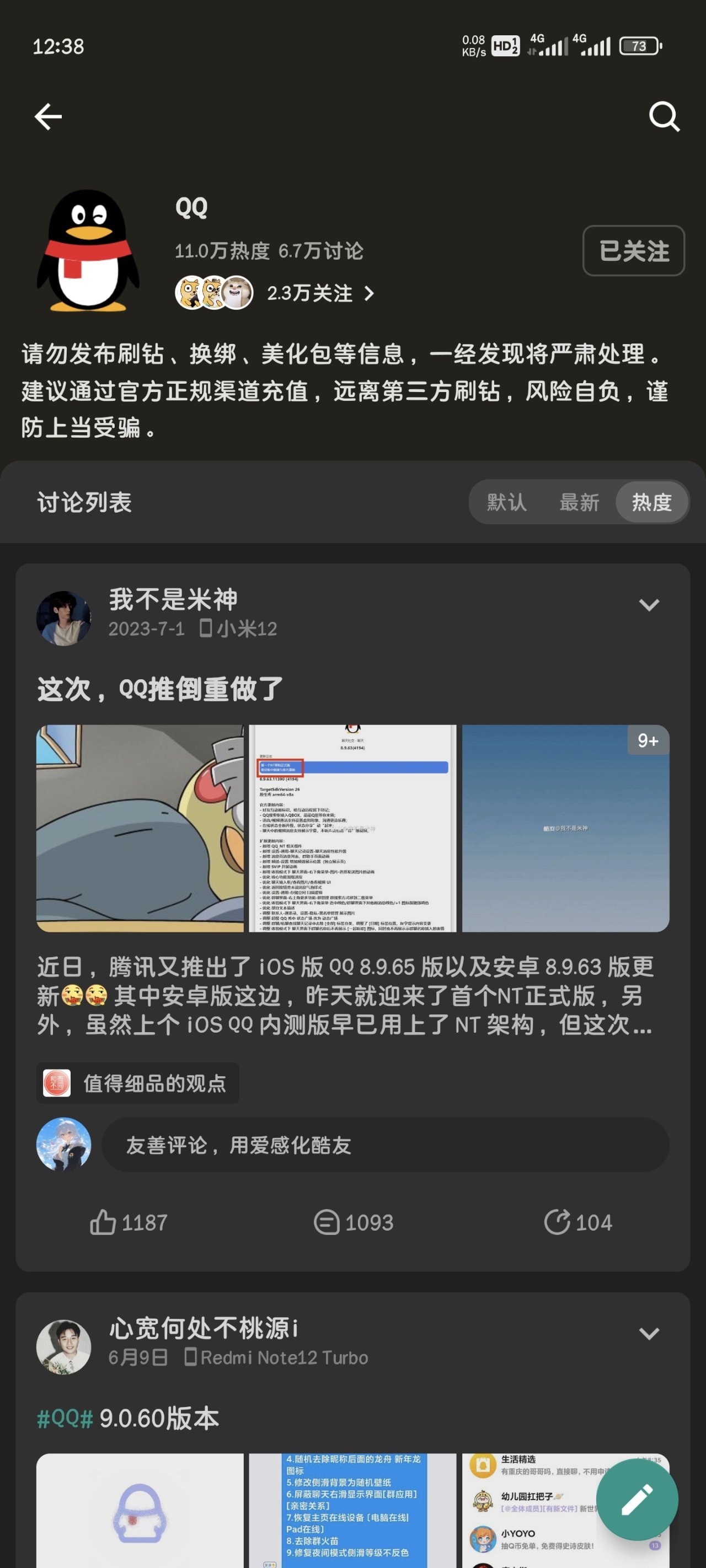Select the 热度 sorting tab
706x1568 pixels.
point(651,502)
